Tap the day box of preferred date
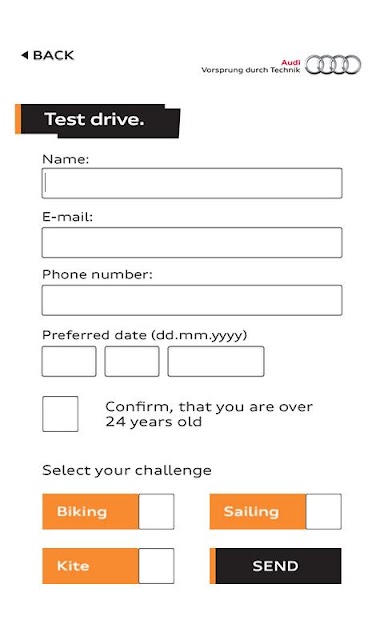This screenshot has width=384, height=640. (69, 361)
